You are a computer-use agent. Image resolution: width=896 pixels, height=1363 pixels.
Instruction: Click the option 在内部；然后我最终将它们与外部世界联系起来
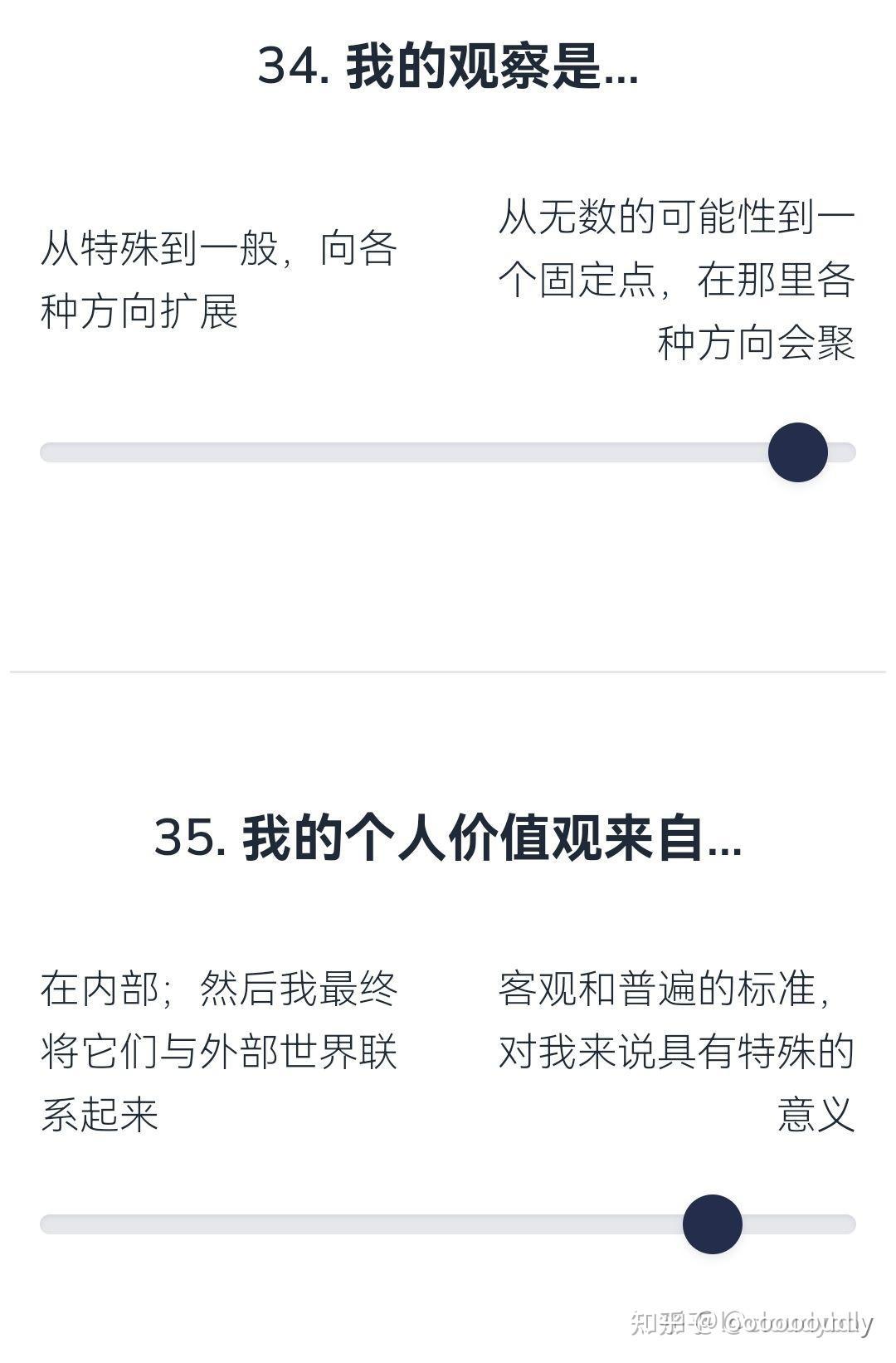tap(220, 1048)
